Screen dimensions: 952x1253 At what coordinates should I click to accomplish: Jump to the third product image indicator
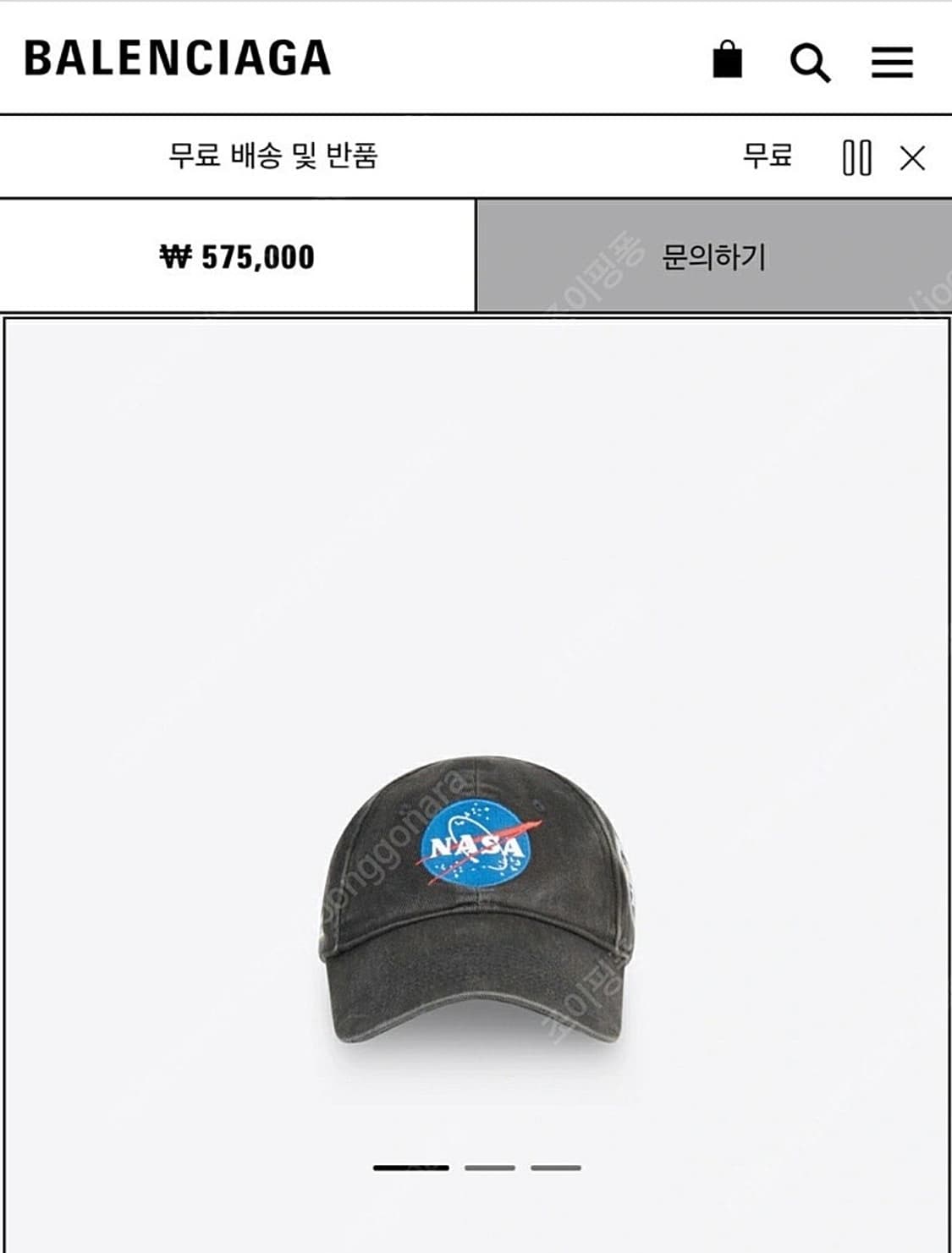click(x=556, y=1168)
